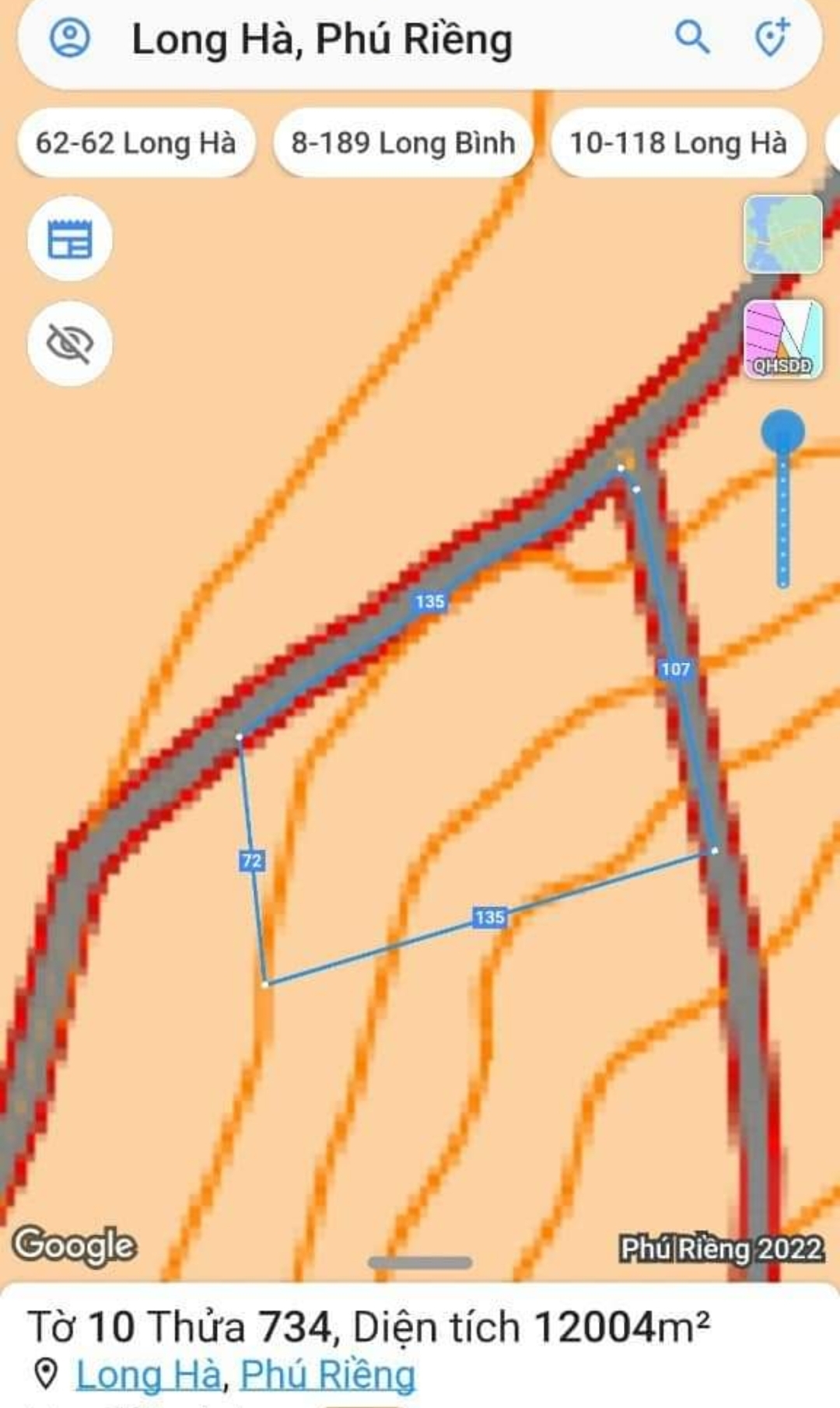Screen dimensions: 840x1408
Task: Toggle layer visibility eye icon
Action: (70, 343)
